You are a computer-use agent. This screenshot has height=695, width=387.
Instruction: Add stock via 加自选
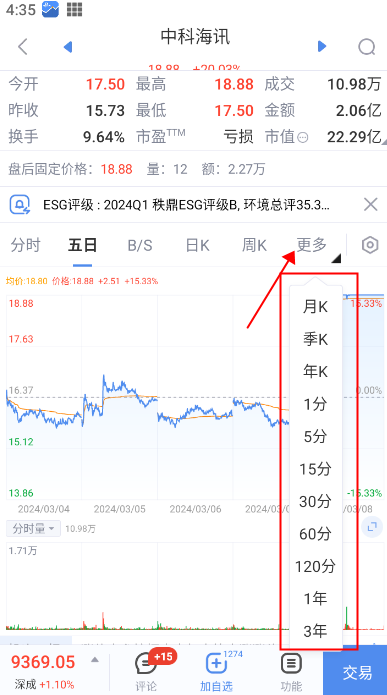(x=216, y=672)
